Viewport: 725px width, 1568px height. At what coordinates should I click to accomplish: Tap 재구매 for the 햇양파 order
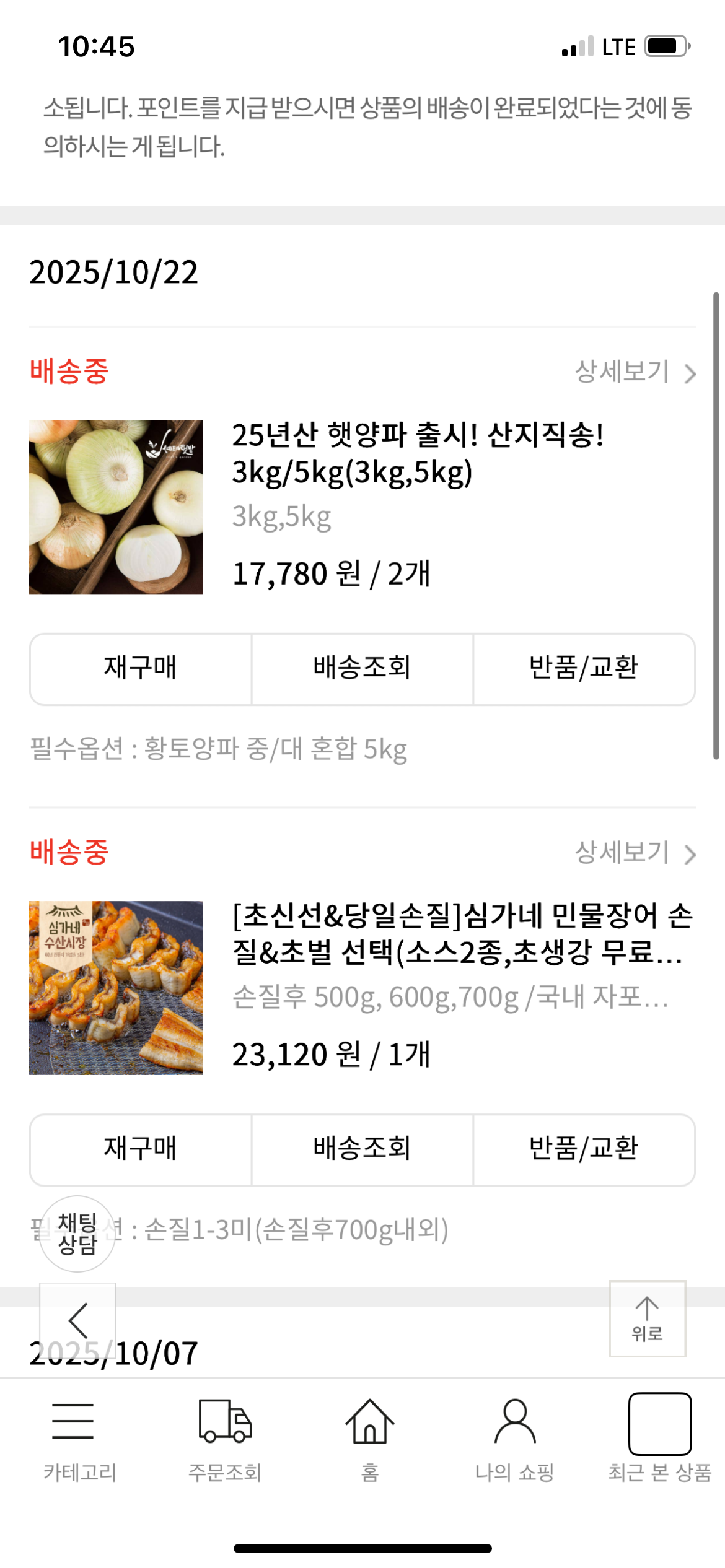click(141, 669)
